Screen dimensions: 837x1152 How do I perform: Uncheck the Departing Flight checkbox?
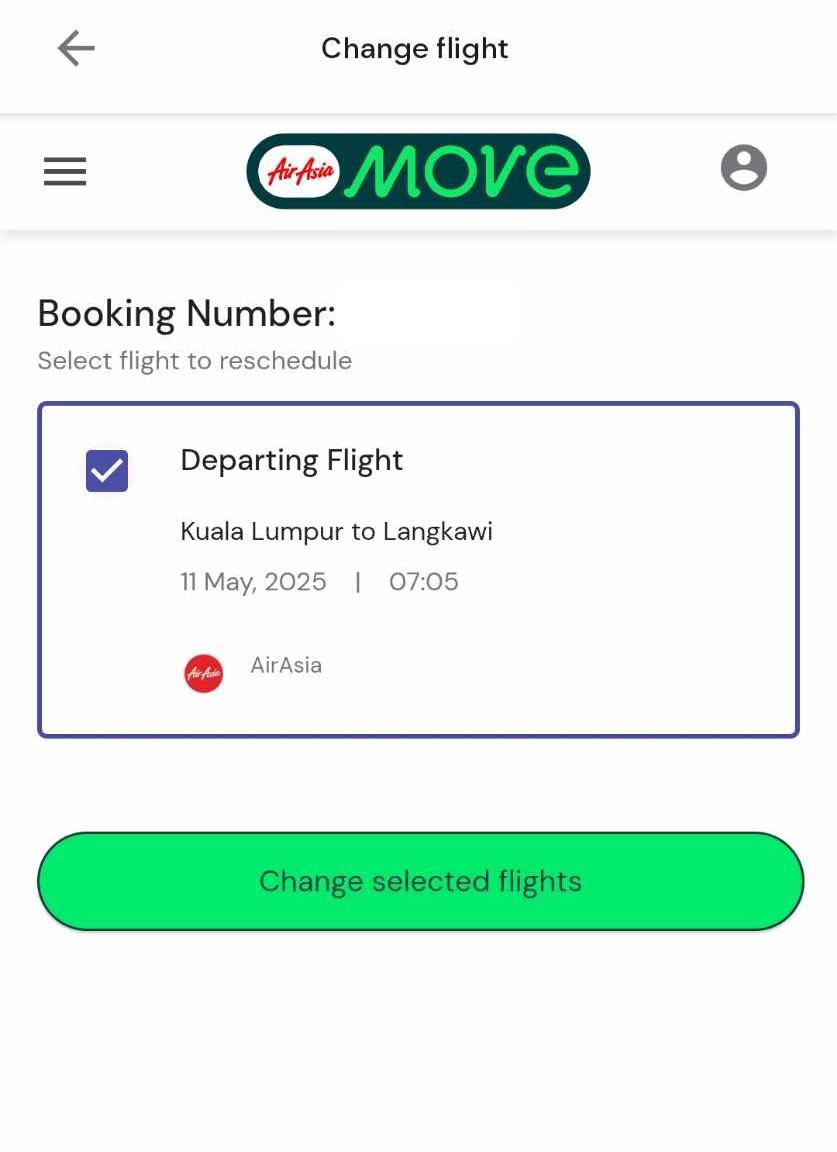(x=107, y=471)
